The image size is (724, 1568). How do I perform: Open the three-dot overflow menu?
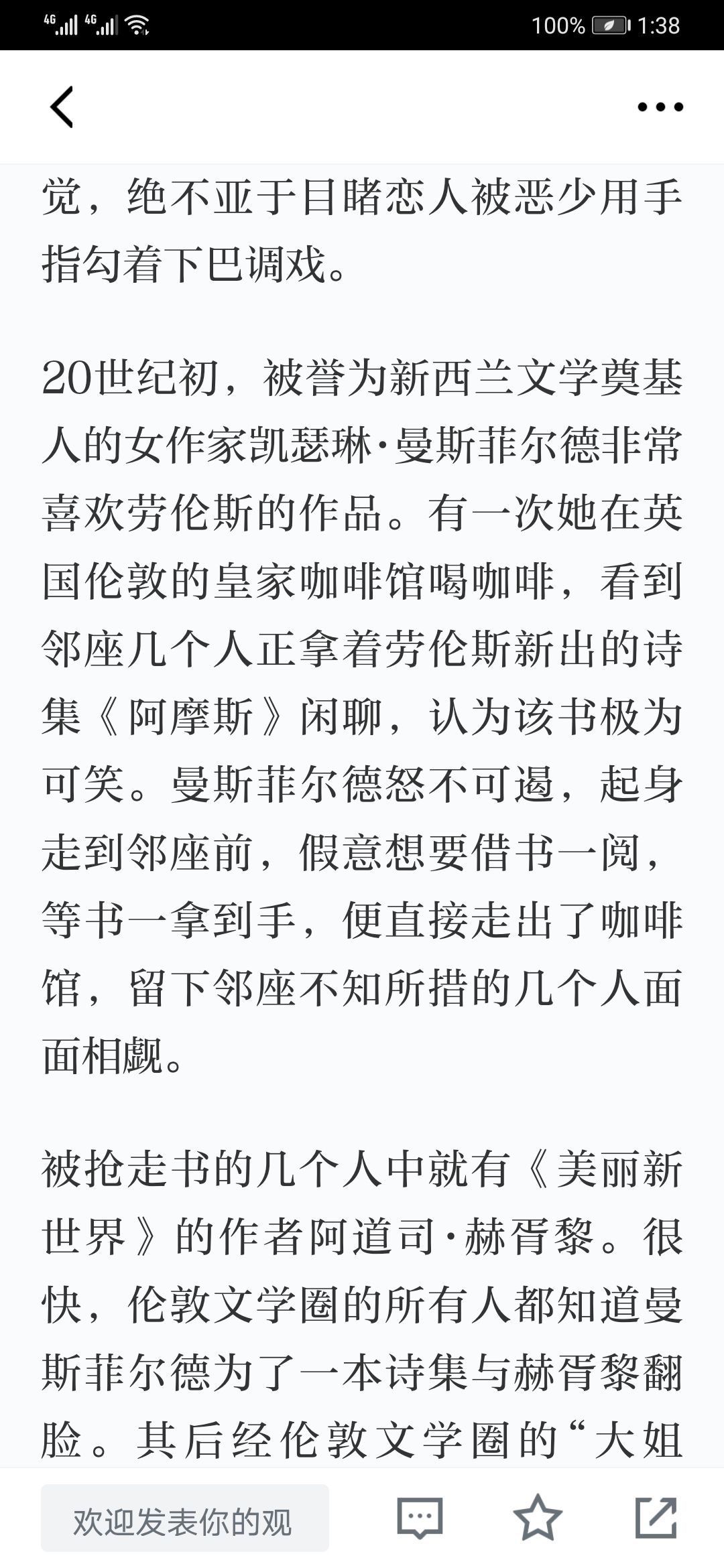[x=660, y=107]
